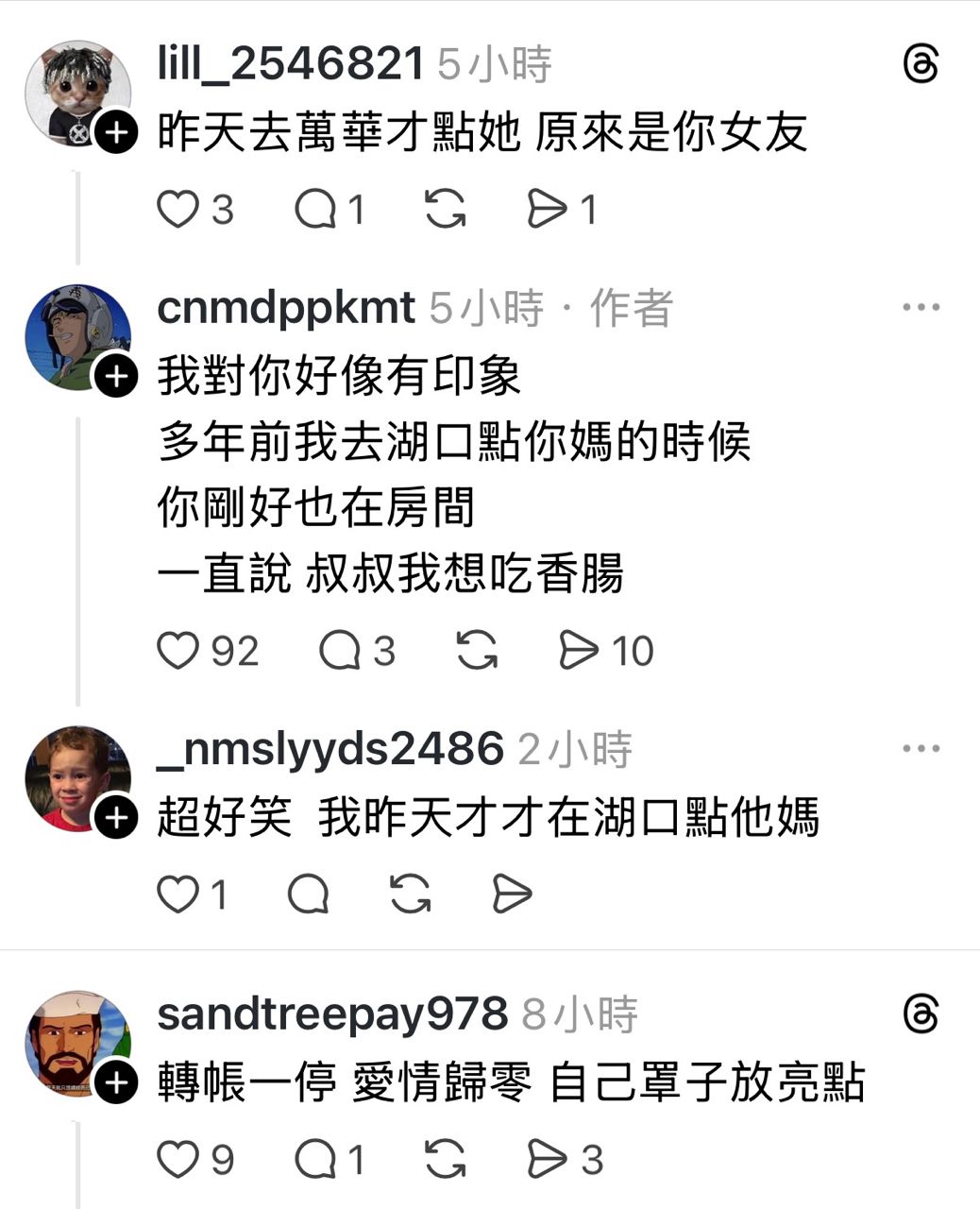Open the more options menu on cnmdppkmt's reply
This screenshot has height=1209, width=980.
click(921, 308)
